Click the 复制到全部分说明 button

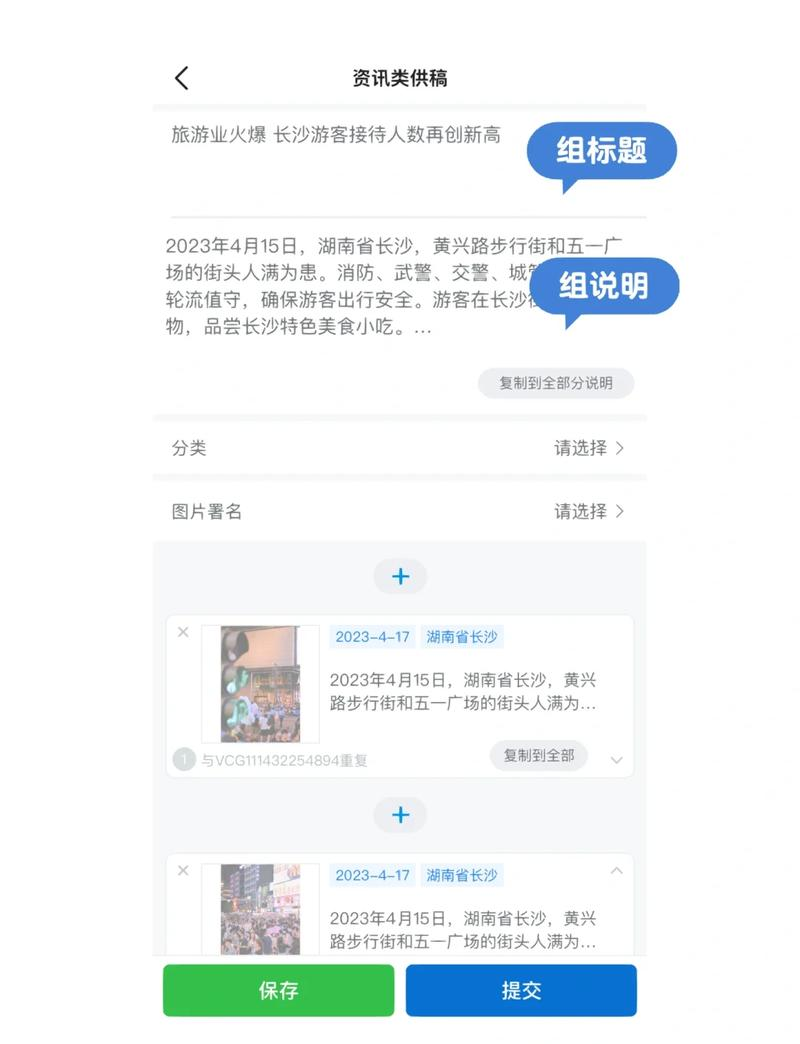557,383
